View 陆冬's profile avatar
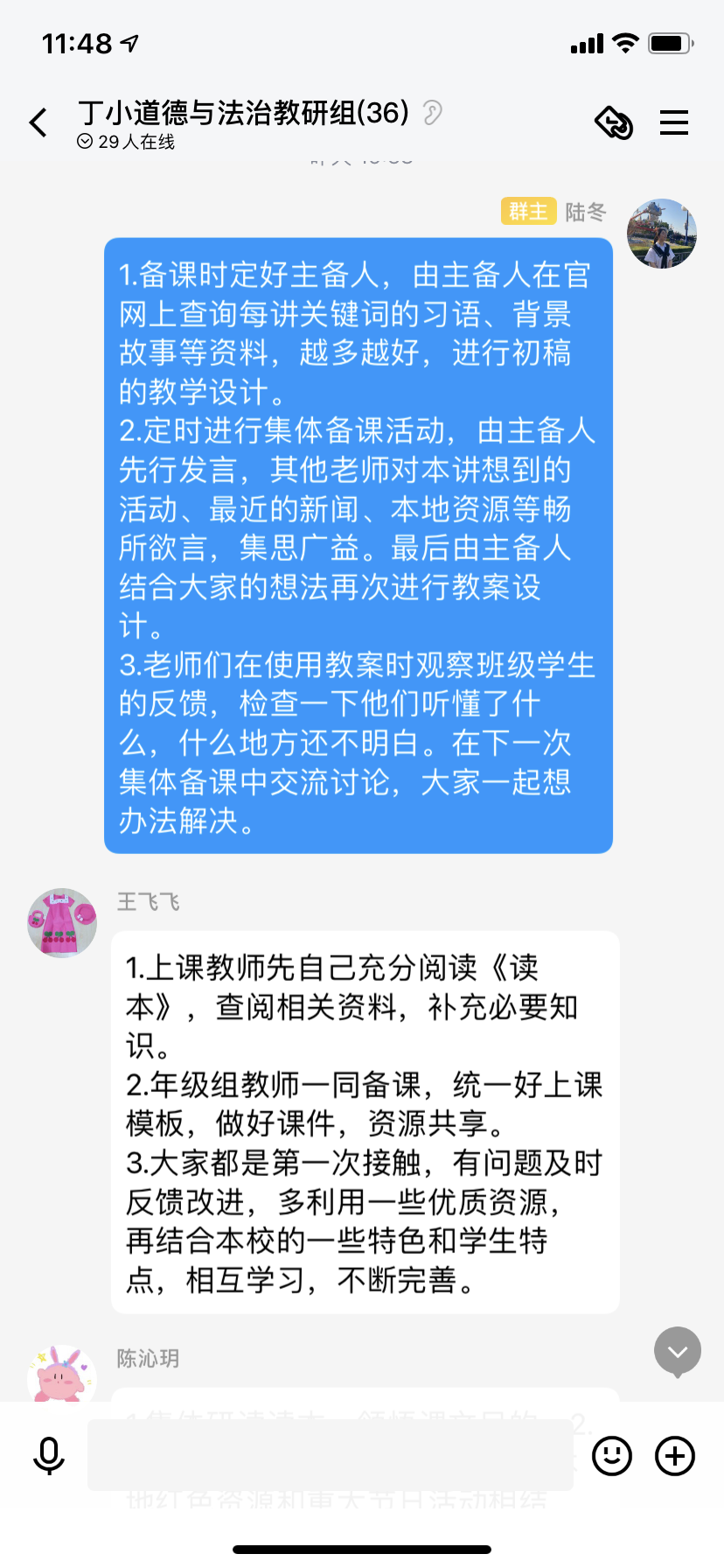 coord(662,234)
